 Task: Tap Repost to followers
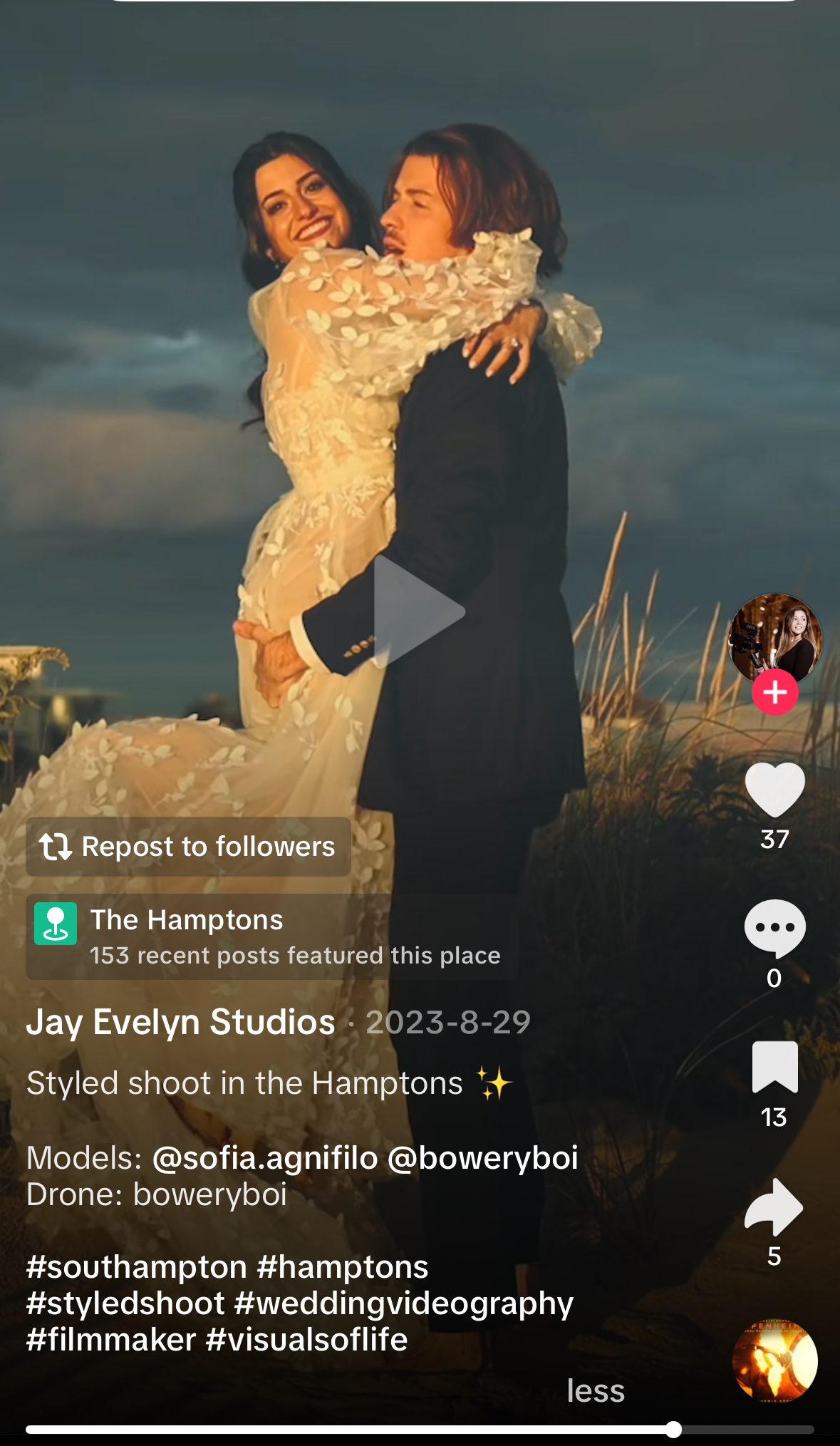[x=188, y=847]
